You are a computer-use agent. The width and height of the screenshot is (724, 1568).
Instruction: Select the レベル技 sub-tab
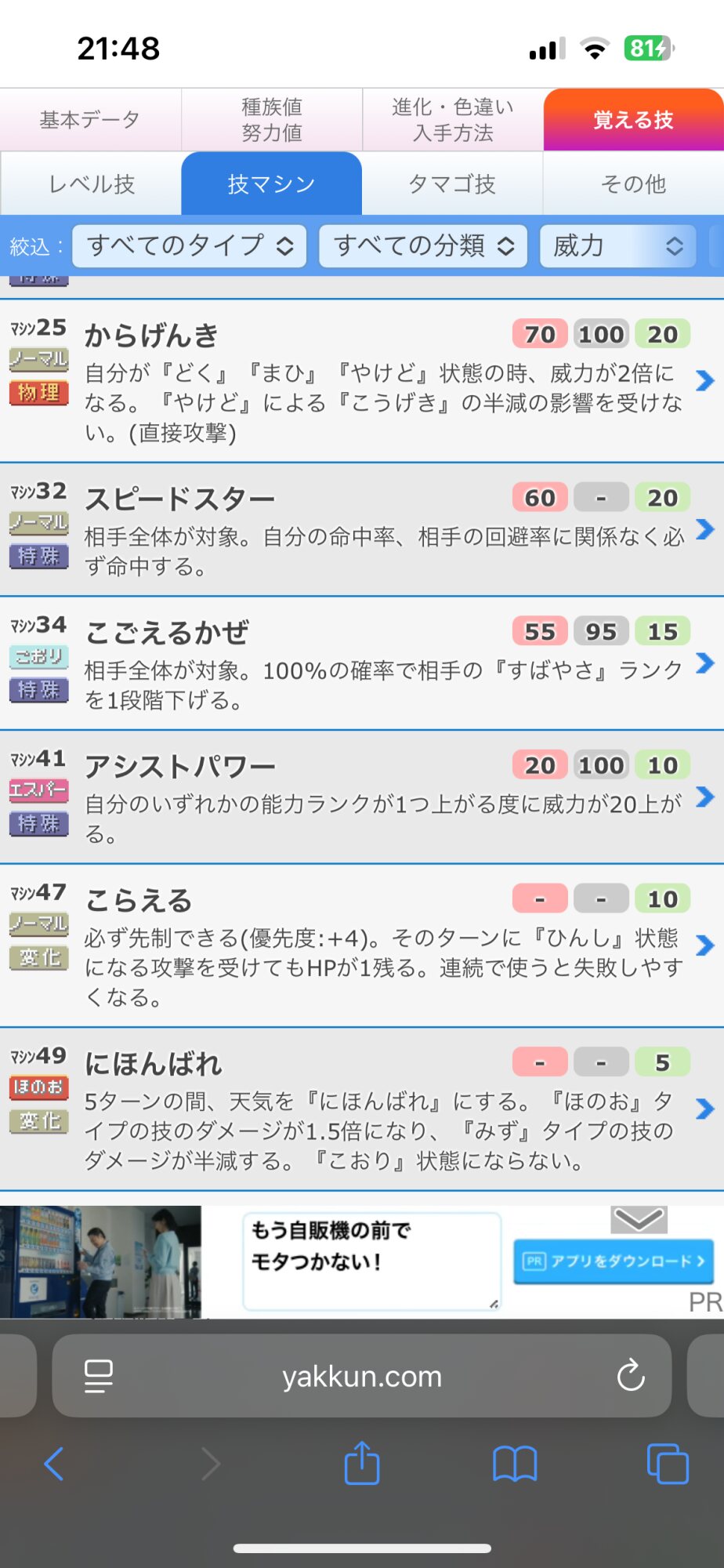(x=92, y=184)
